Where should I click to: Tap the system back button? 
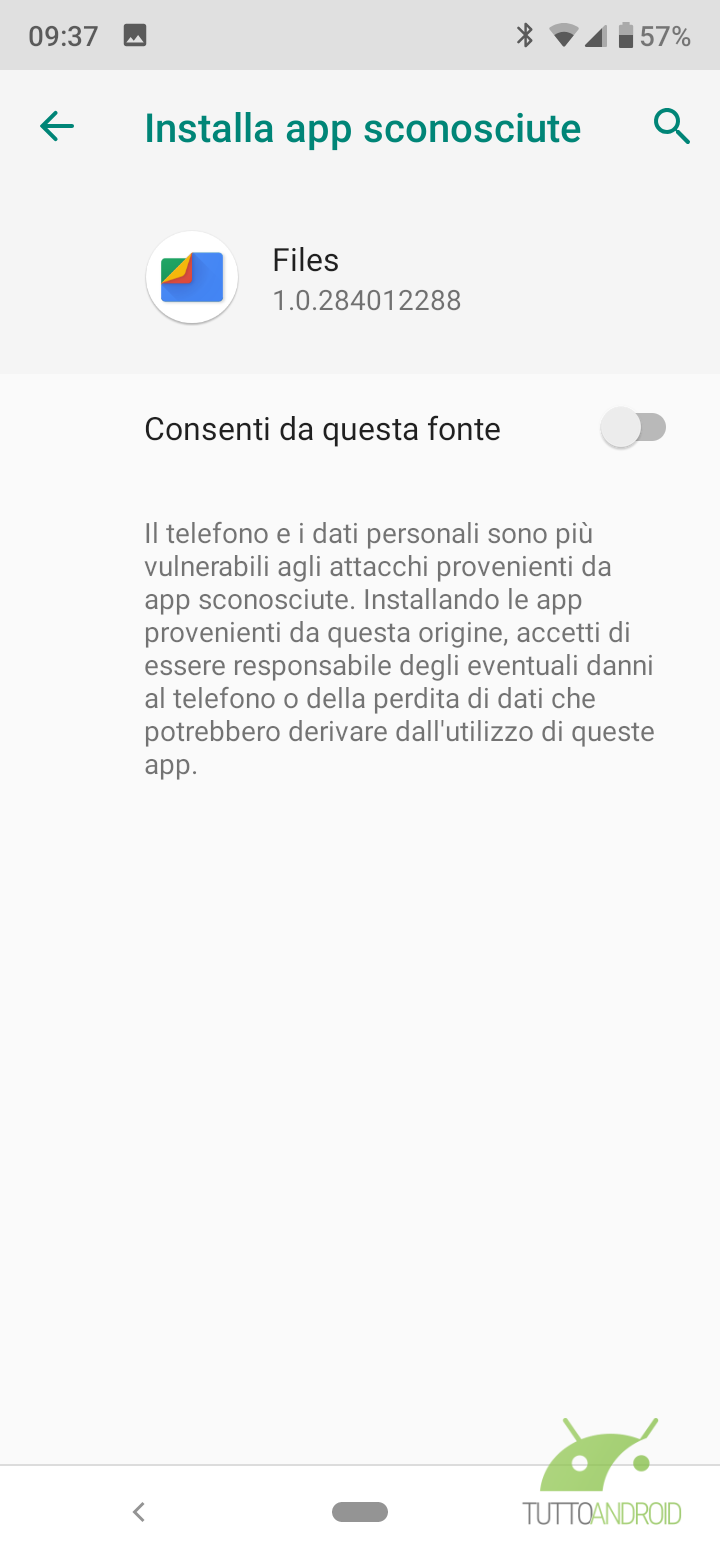(x=139, y=1512)
